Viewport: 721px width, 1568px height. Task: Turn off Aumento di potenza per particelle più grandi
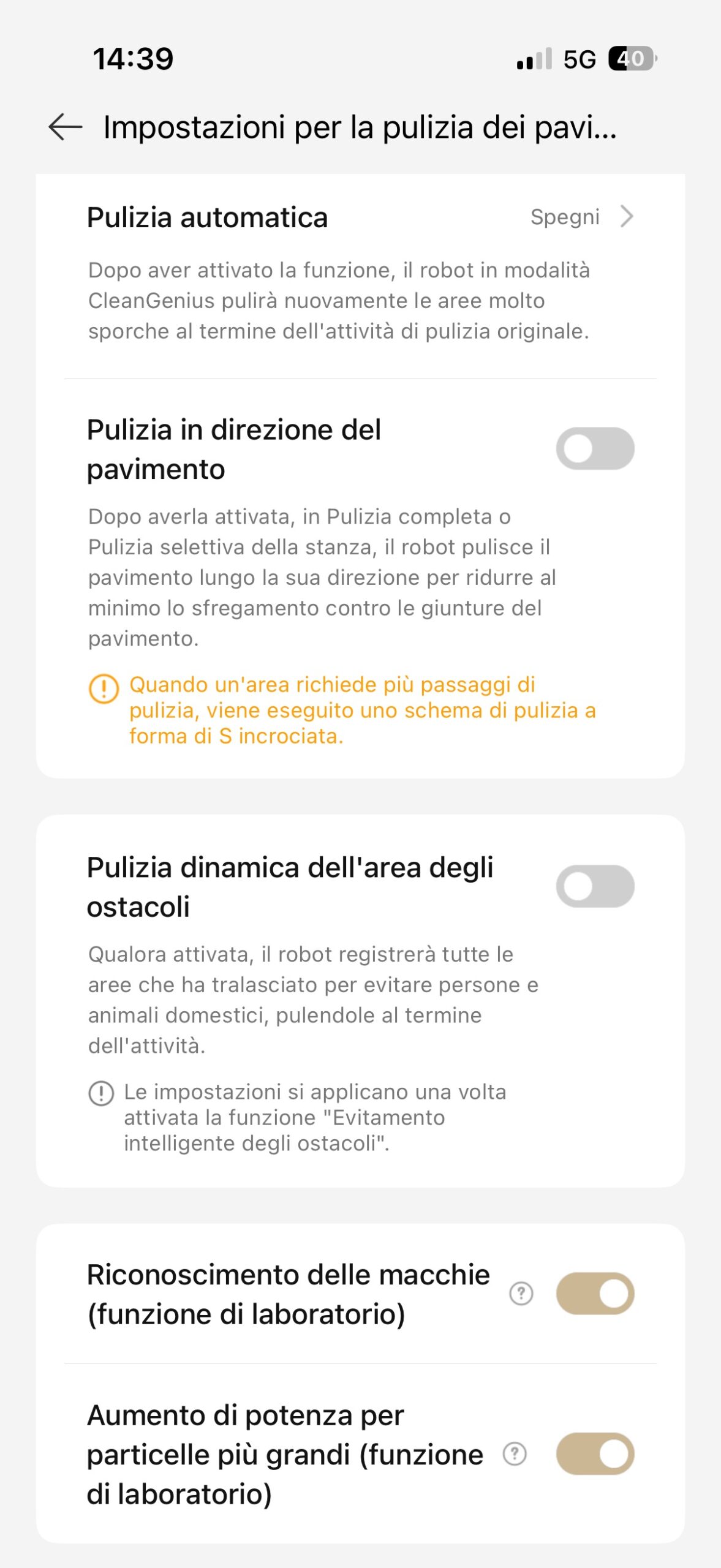pyautogui.click(x=594, y=1454)
